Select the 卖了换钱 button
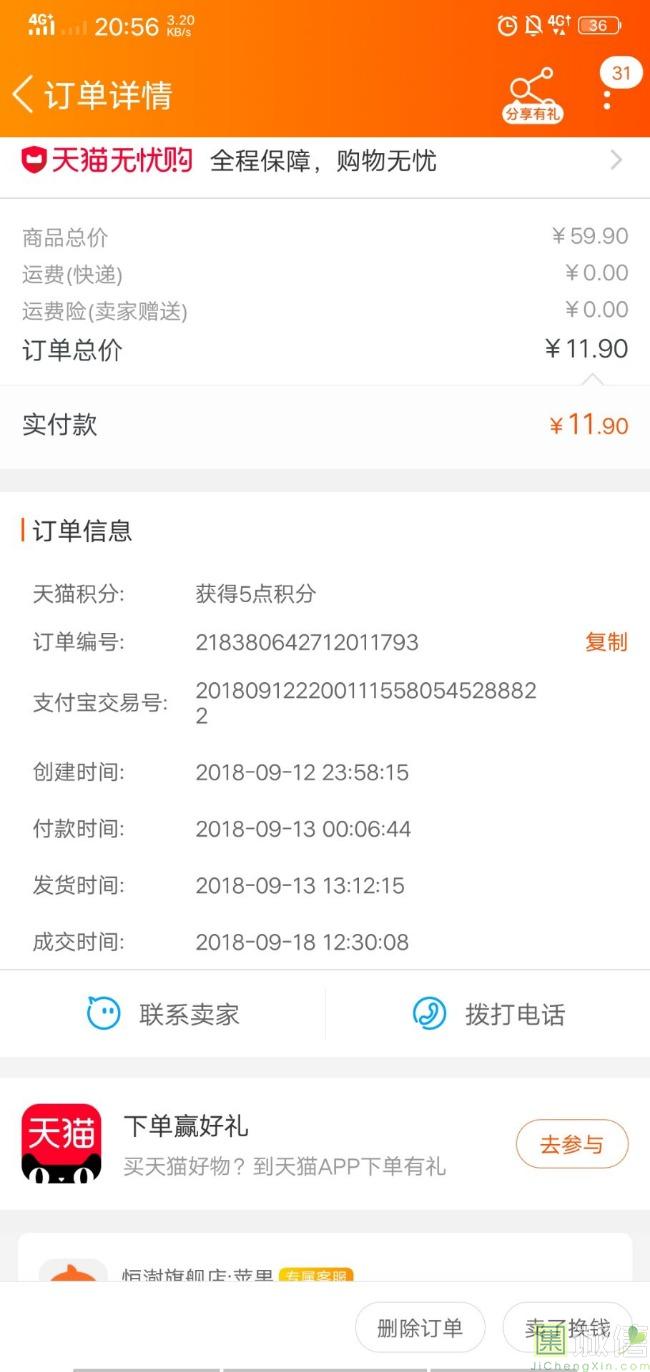650x1372 pixels. (567, 1328)
